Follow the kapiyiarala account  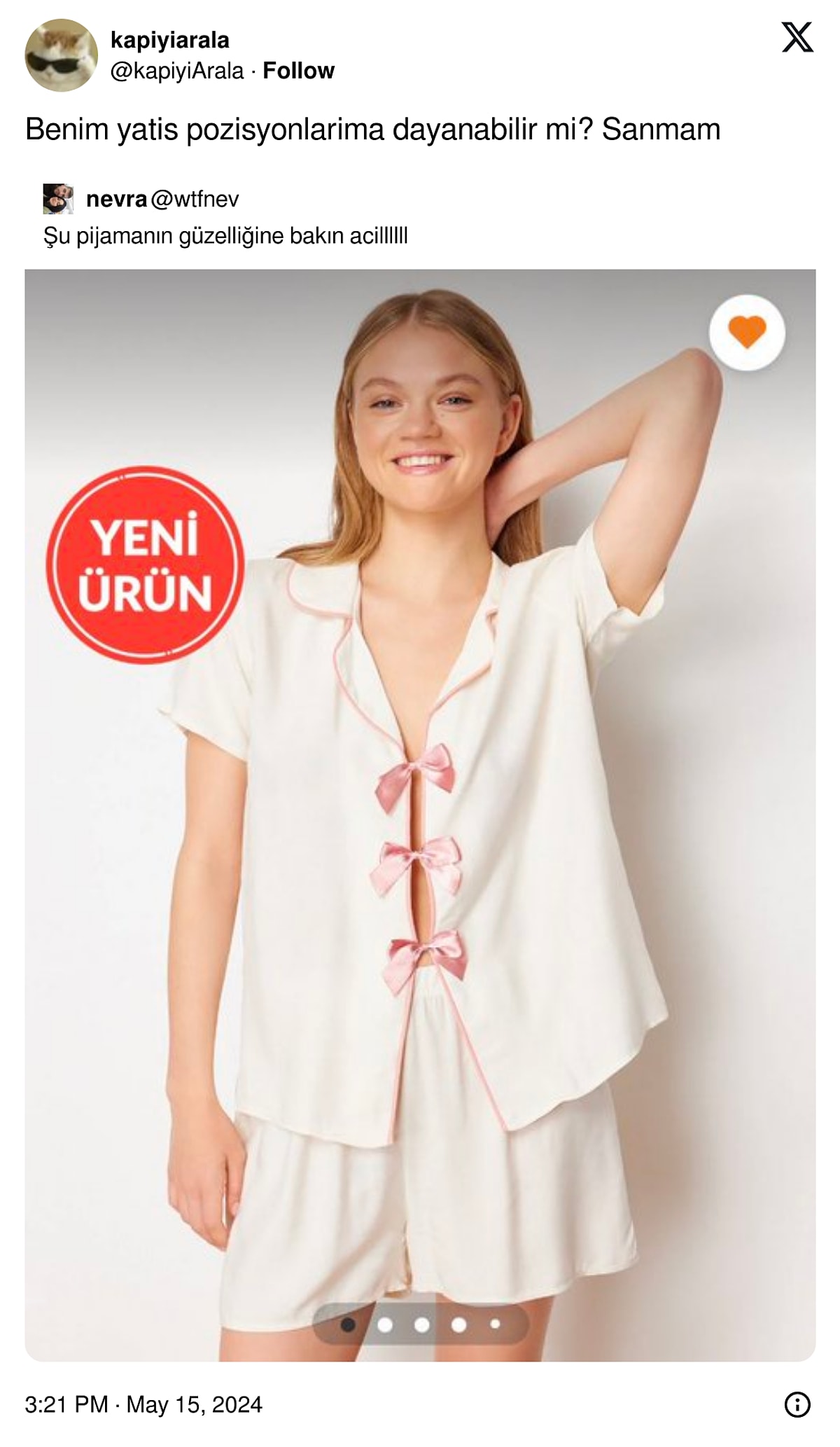pos(298,71)
